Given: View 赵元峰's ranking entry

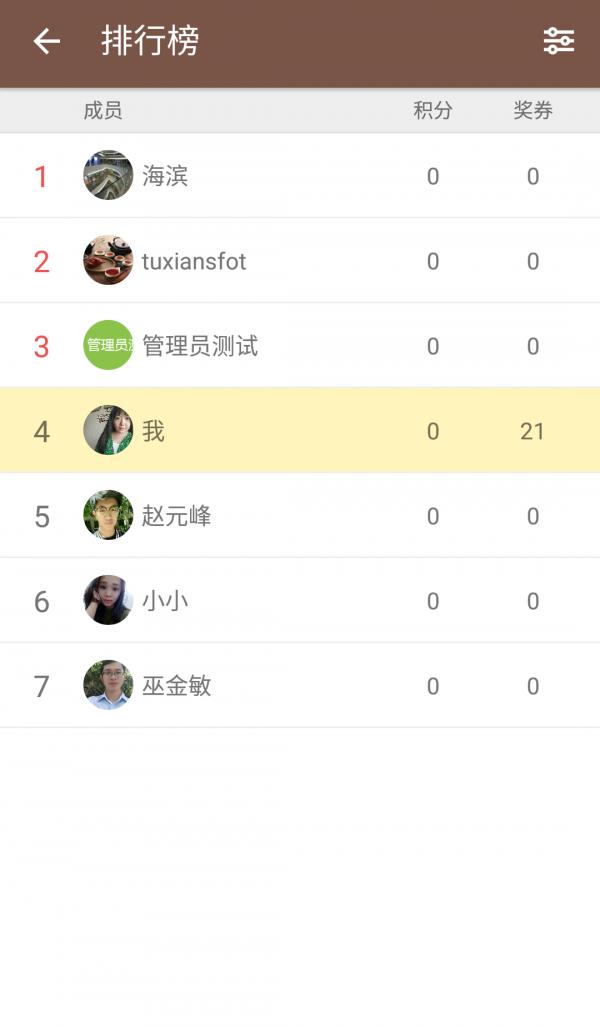Looking at the screenshot, I should click(x=300, y=515).
